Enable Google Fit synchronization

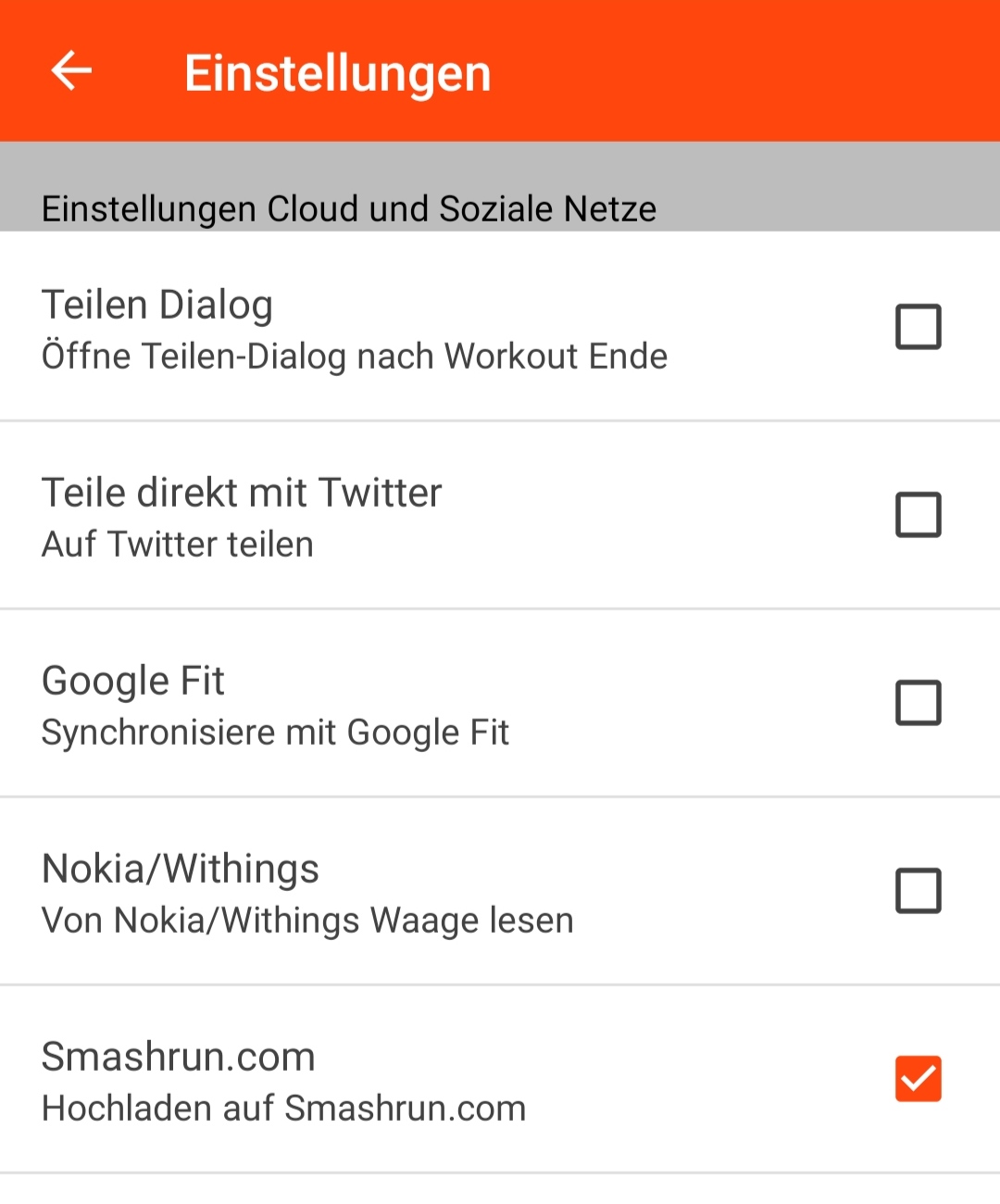(x=918, y=703)
